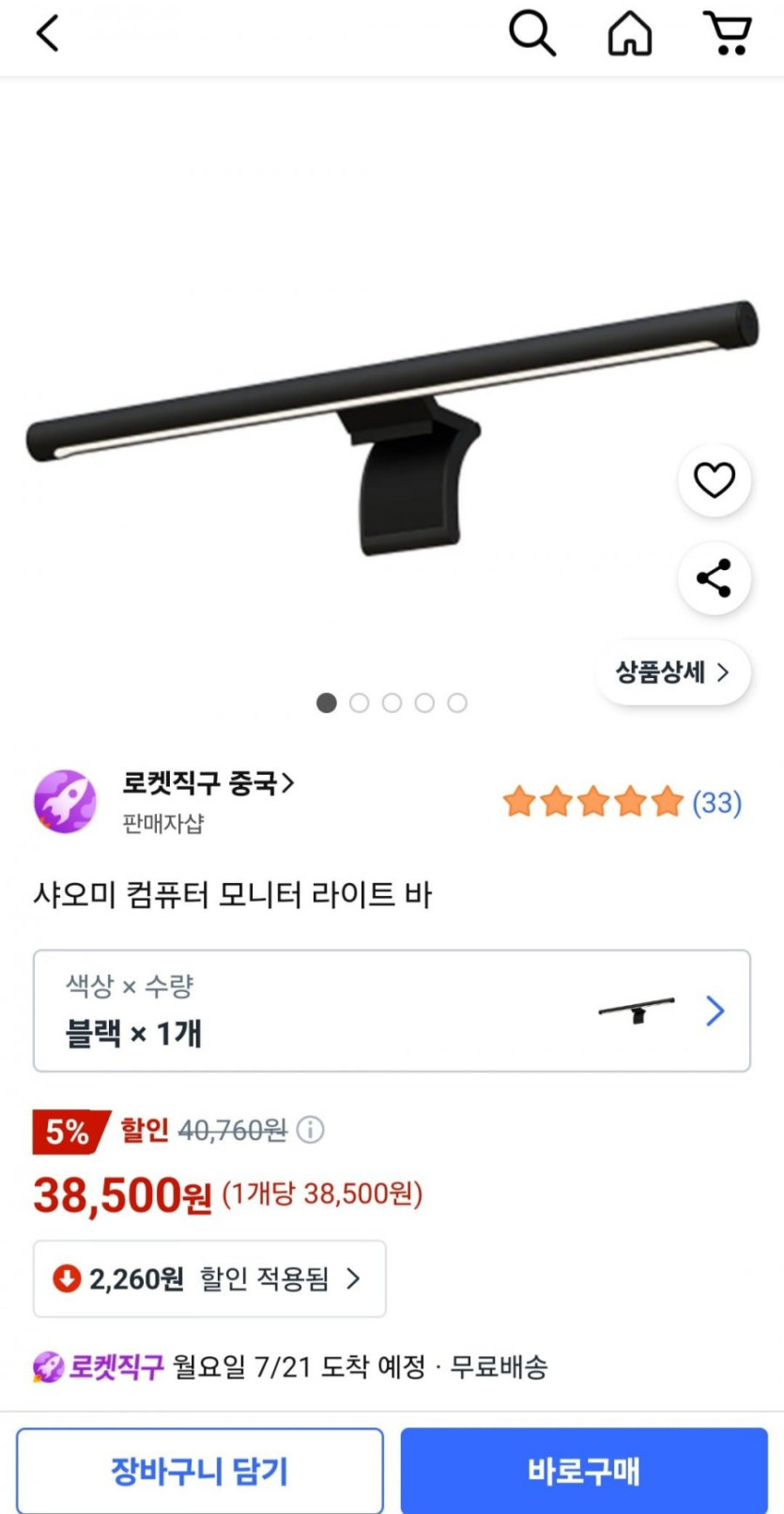Image resolution: width=784 pixels, height=1514 pixels.
Task: View the monitor light bar product image
Action: click(392, 423)
